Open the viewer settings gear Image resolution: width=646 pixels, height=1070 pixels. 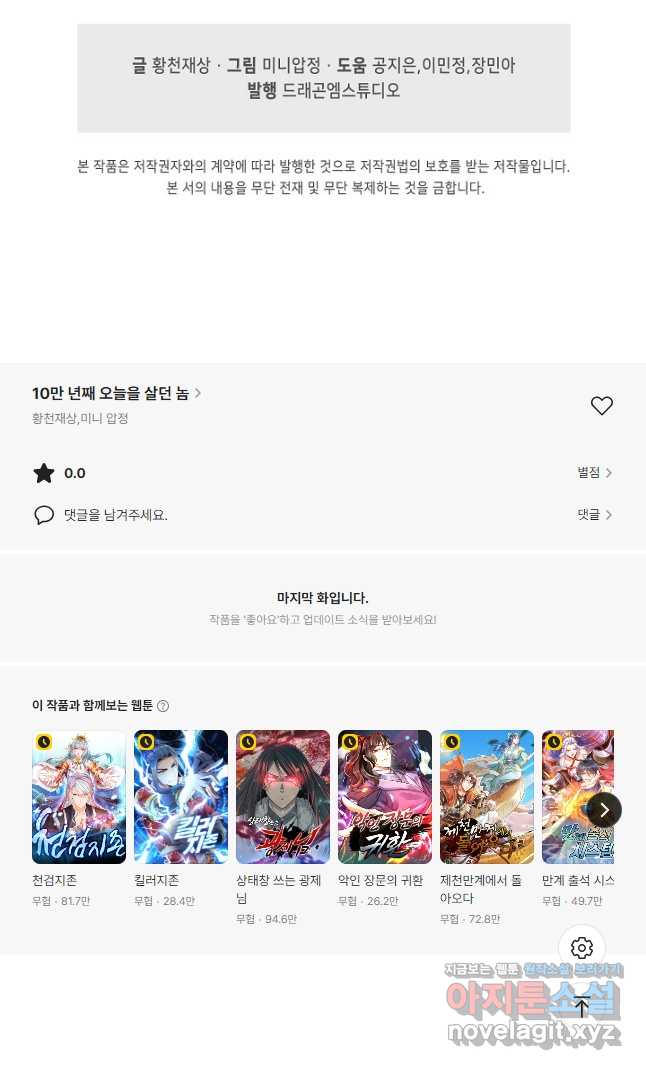coord(582,948)
